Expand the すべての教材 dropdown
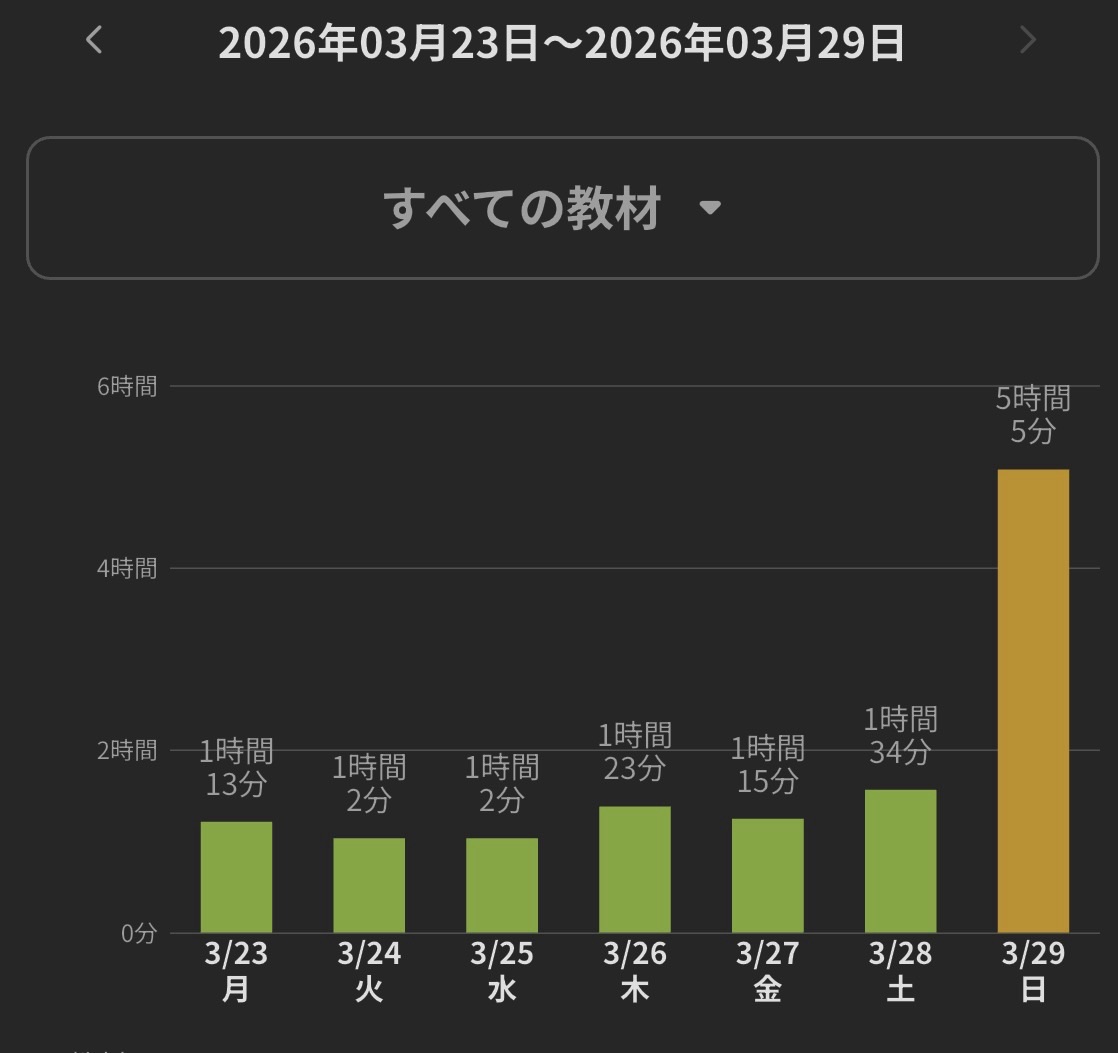 pyautogui.click(x=562, y=208)
